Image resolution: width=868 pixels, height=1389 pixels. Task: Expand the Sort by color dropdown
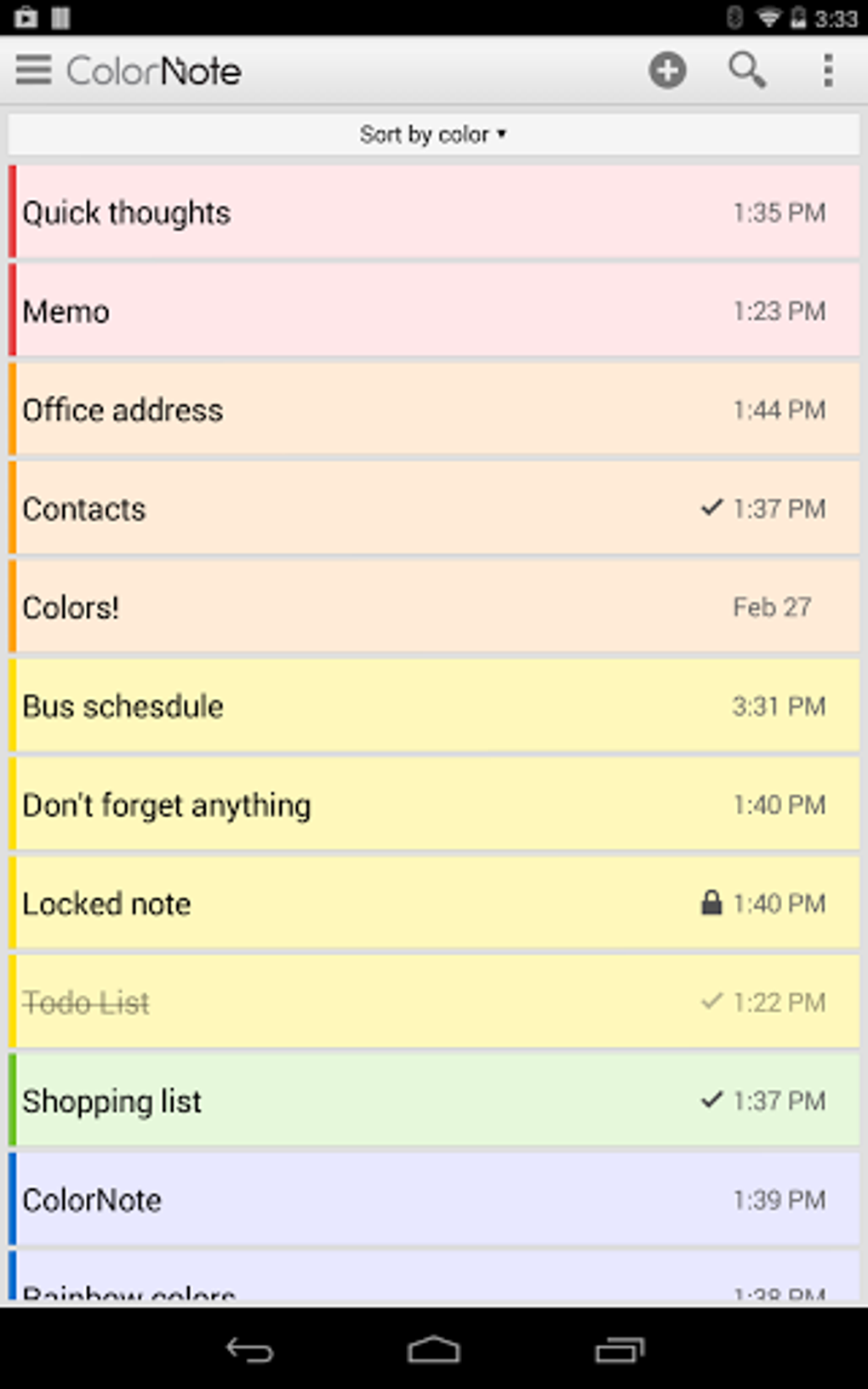point(433,134)
